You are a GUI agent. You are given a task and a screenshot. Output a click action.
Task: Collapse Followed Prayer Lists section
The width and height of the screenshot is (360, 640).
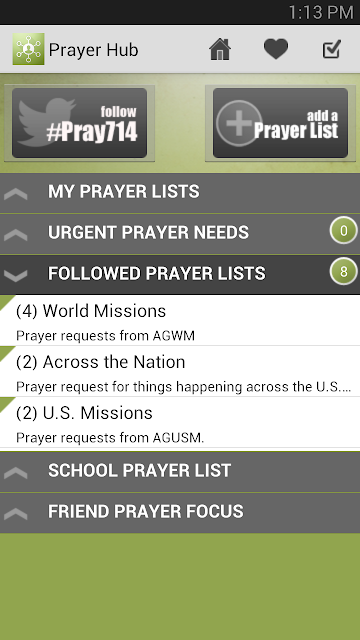pos(180,274)
